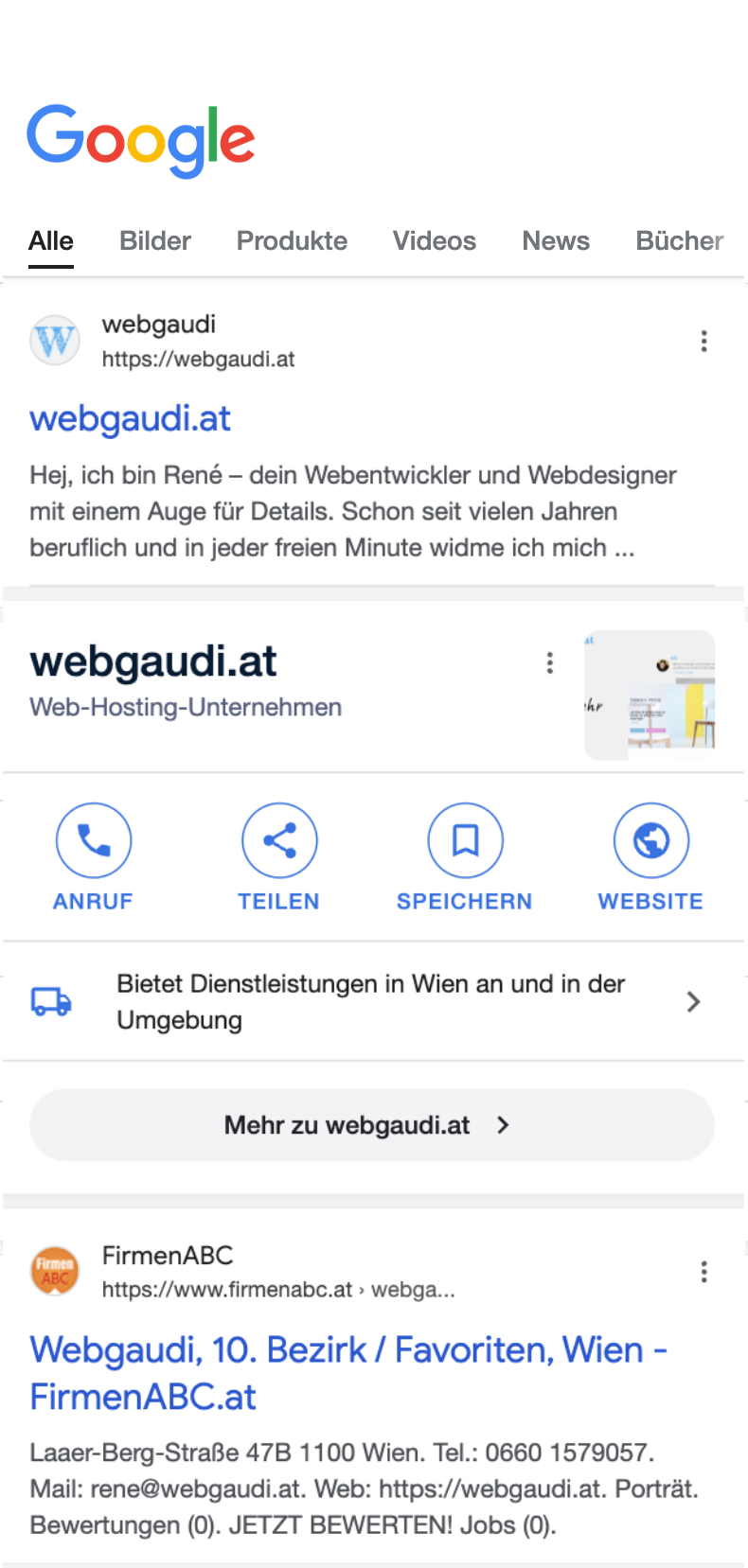Image resolution: width=748 pixels, height=1568 pixels.
Task: Switch to the Bilder tab
Action: coord(154,241)
